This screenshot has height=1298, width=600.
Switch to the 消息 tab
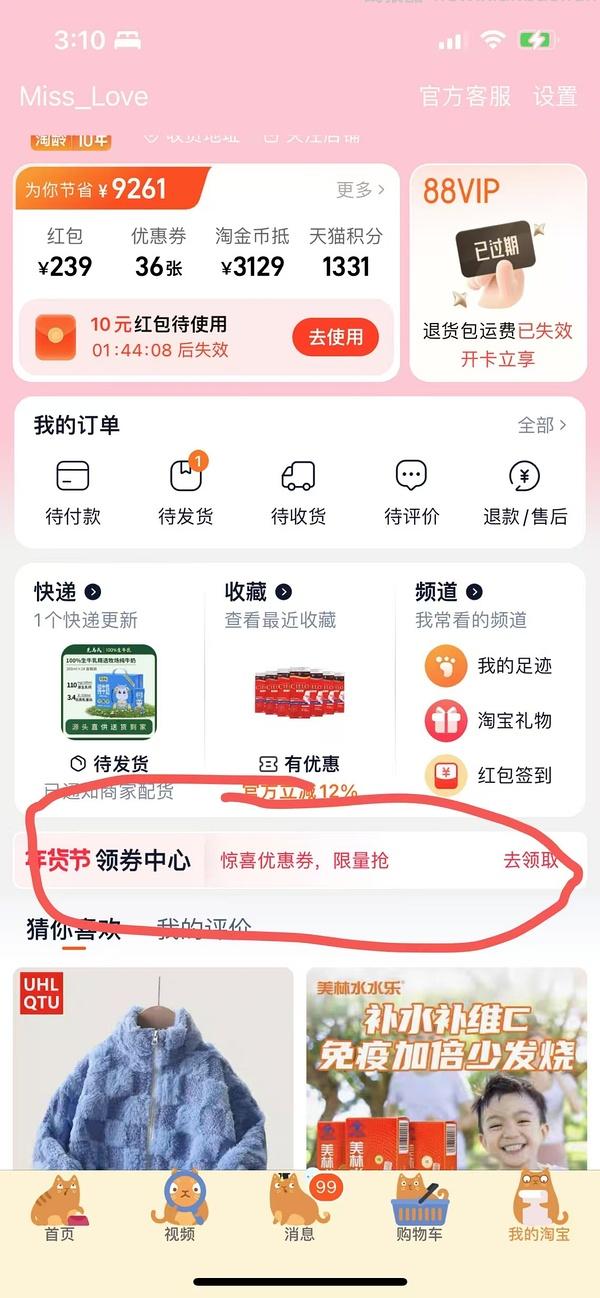coord(299,1208)
